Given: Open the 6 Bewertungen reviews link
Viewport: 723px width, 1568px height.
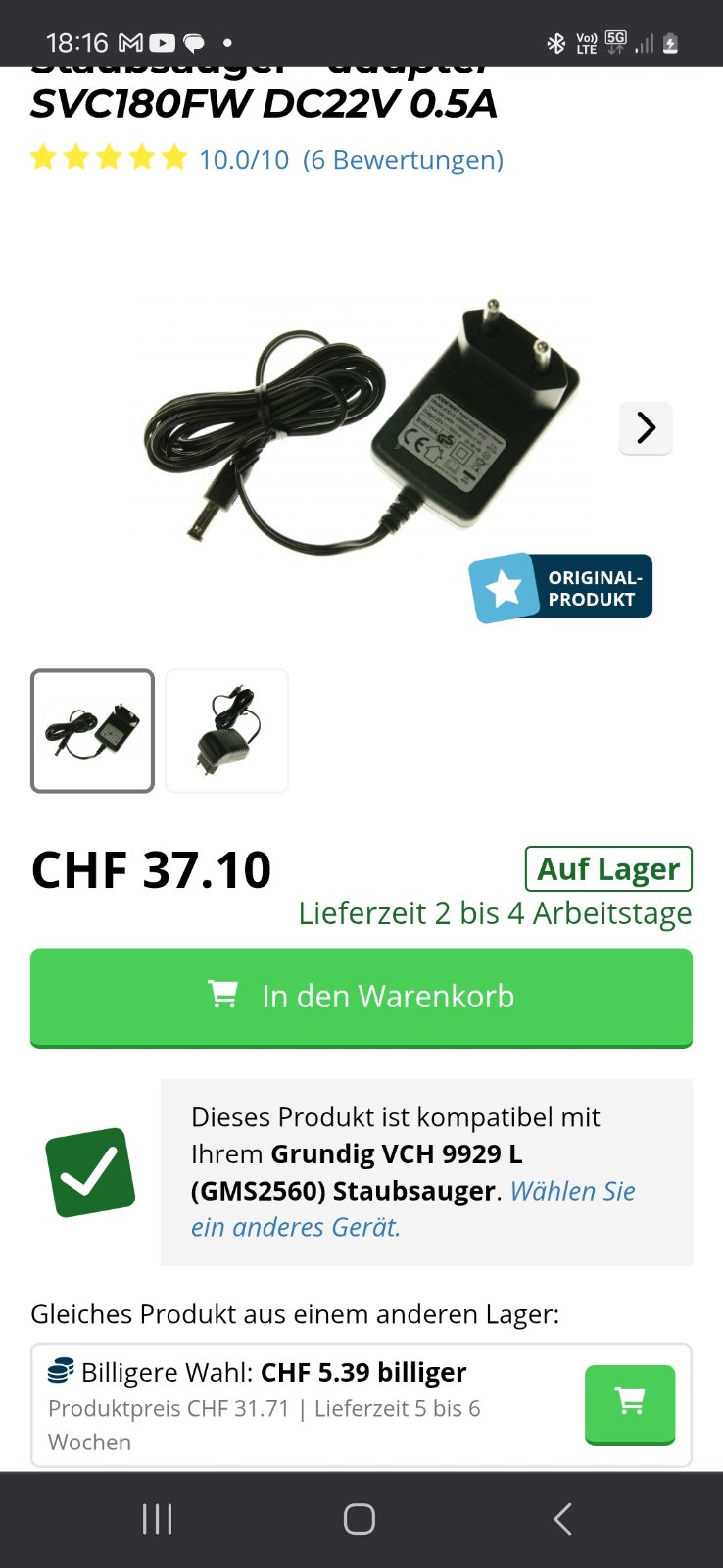Looking at the screenshot, I should click(x=403, y=160).
